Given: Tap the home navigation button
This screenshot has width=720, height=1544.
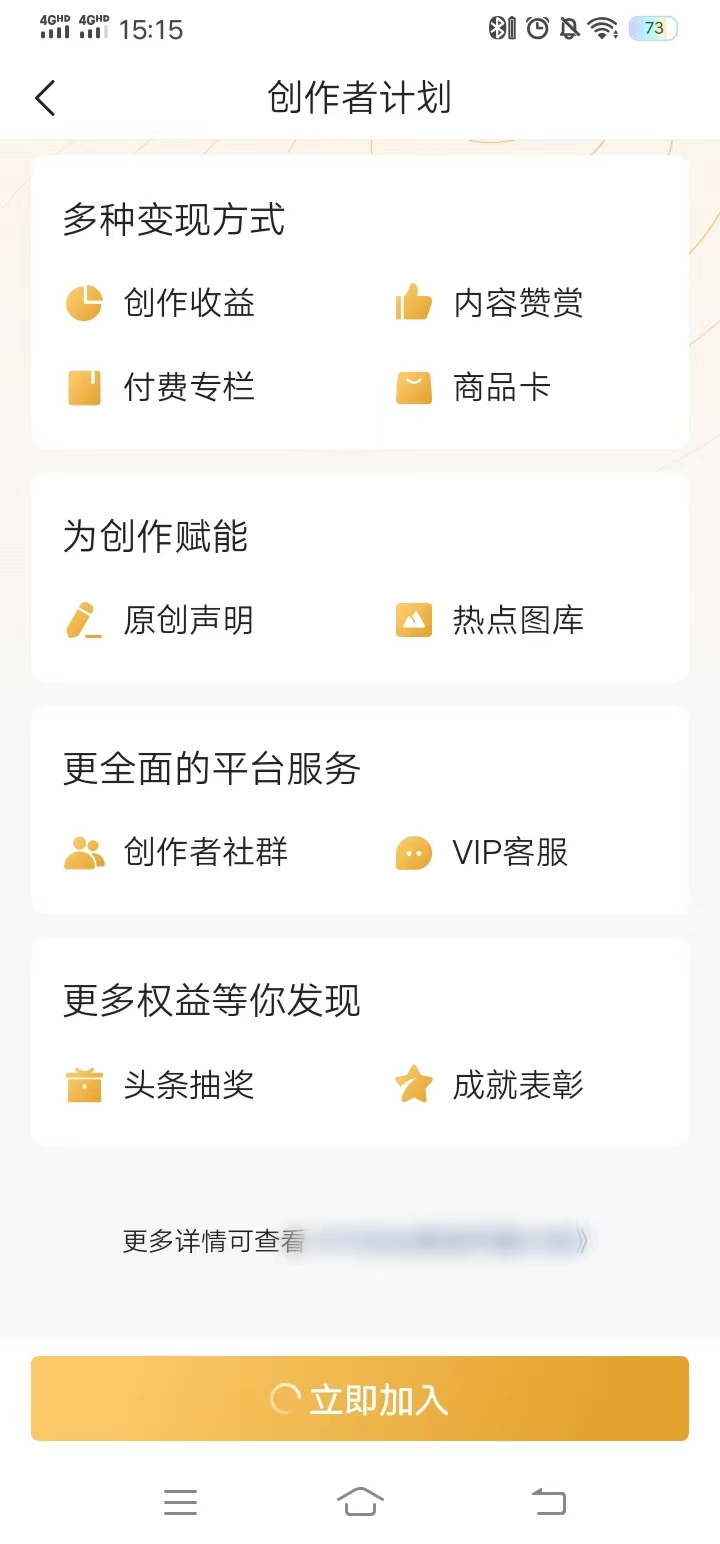Looking at the screenshot, I should click(360, 1501).
